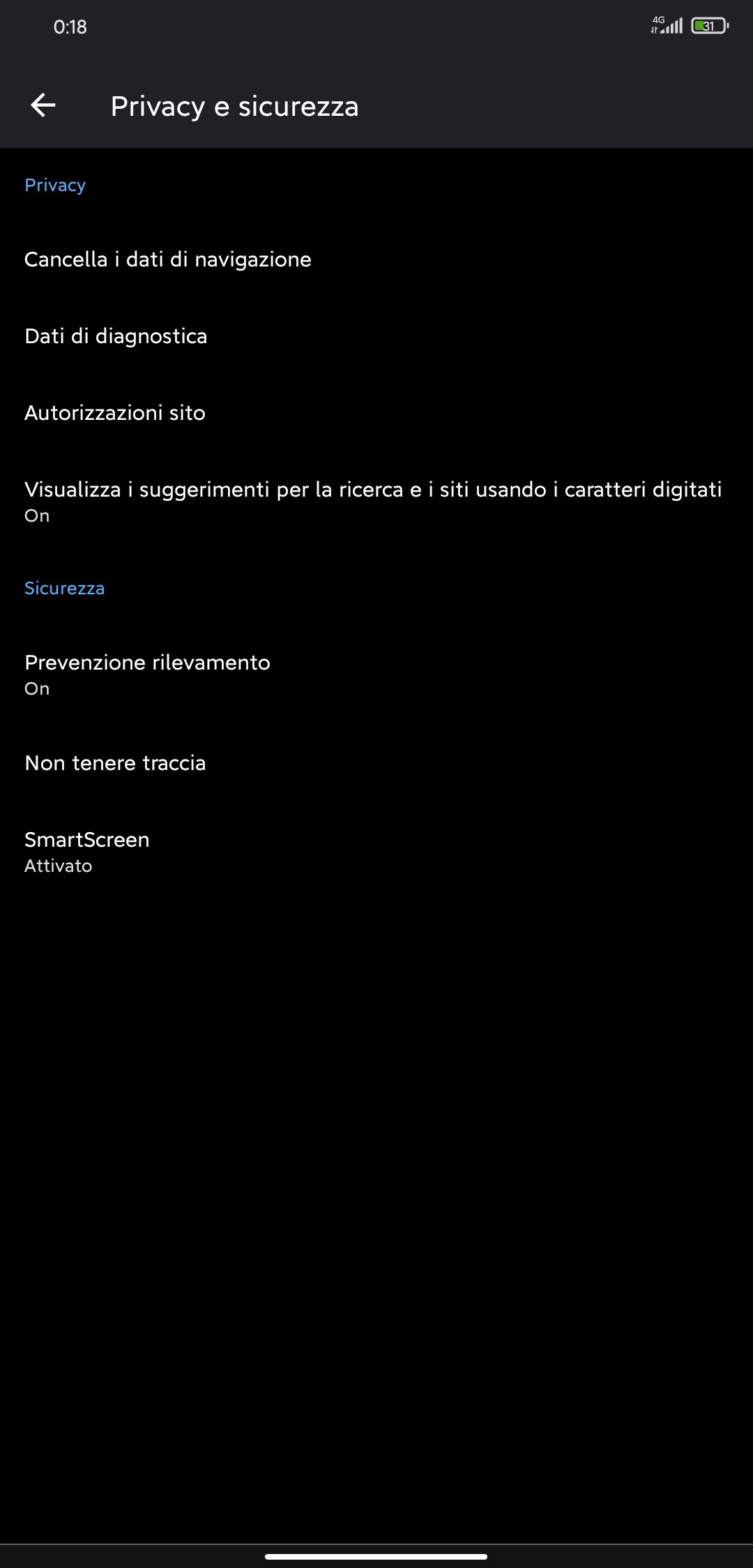The image size is (753, 1568).
Task: Tap Visualizza i suggerimenti per la ricerca
Action: pyautogui.click(x=376, y=502)
